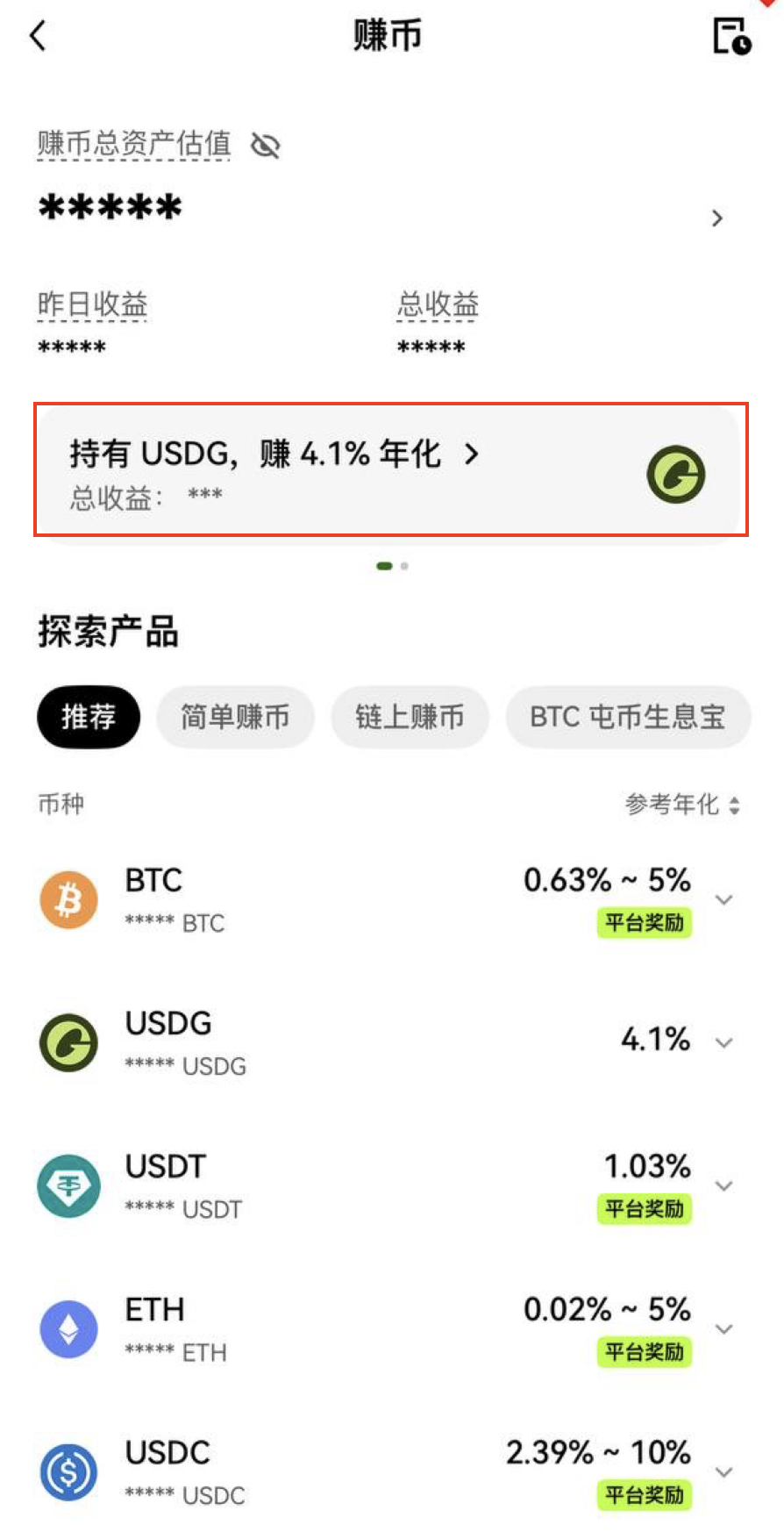Screen dimensions: 784x1539
Task: Switch to BTC 屯币生息宝 tab
Action: [x=627, y=717]
